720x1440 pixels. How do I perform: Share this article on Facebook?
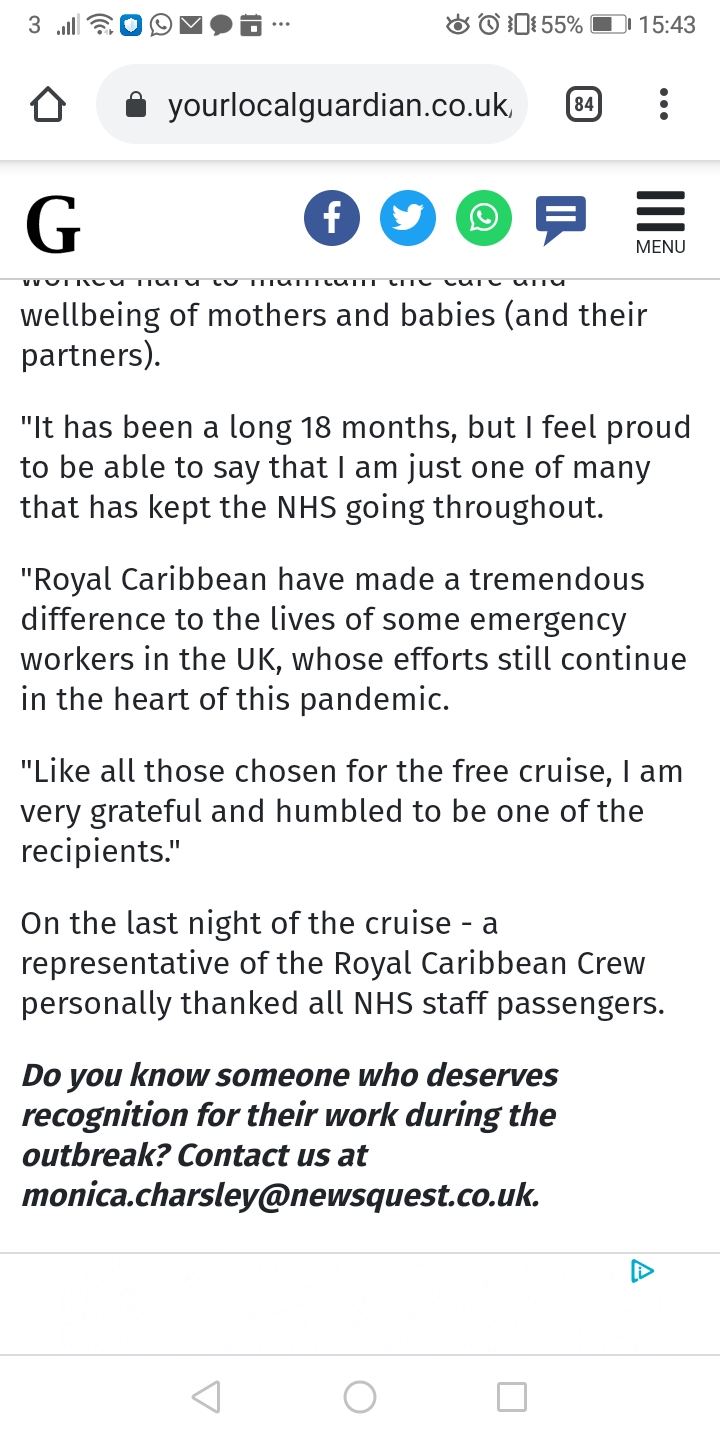tap(332, 217)
